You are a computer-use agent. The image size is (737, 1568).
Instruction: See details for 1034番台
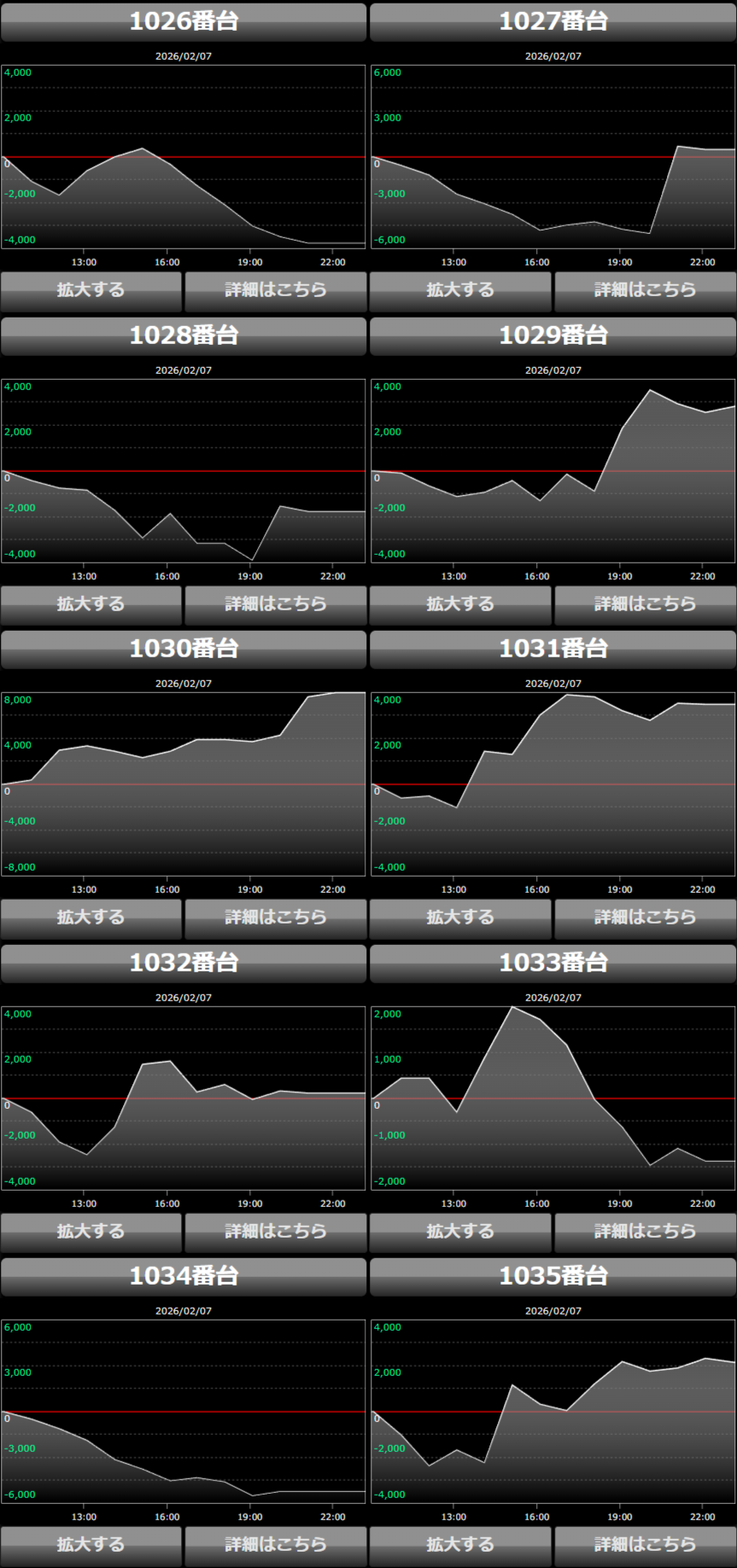pyautogui.click(x=275, y=1545)
